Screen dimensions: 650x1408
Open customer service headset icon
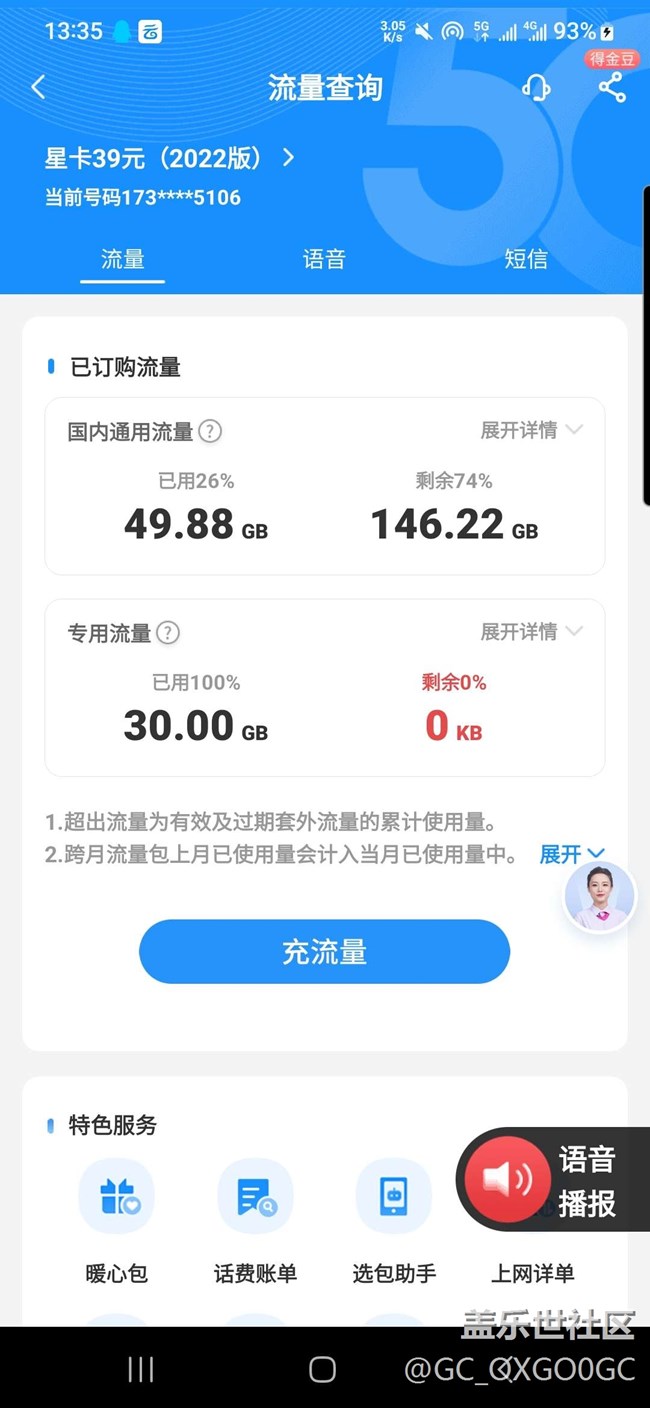(x=537, y=88)
